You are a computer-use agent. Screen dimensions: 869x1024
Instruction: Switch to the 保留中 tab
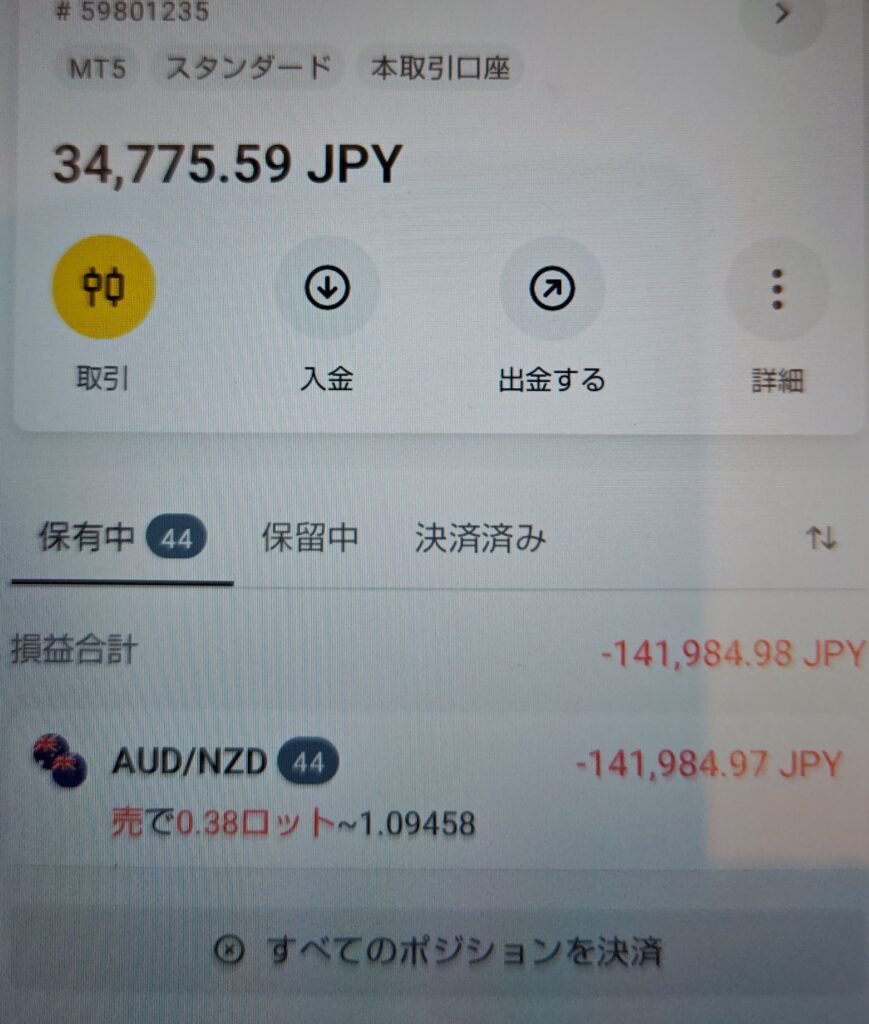click(x=310, y=539)
